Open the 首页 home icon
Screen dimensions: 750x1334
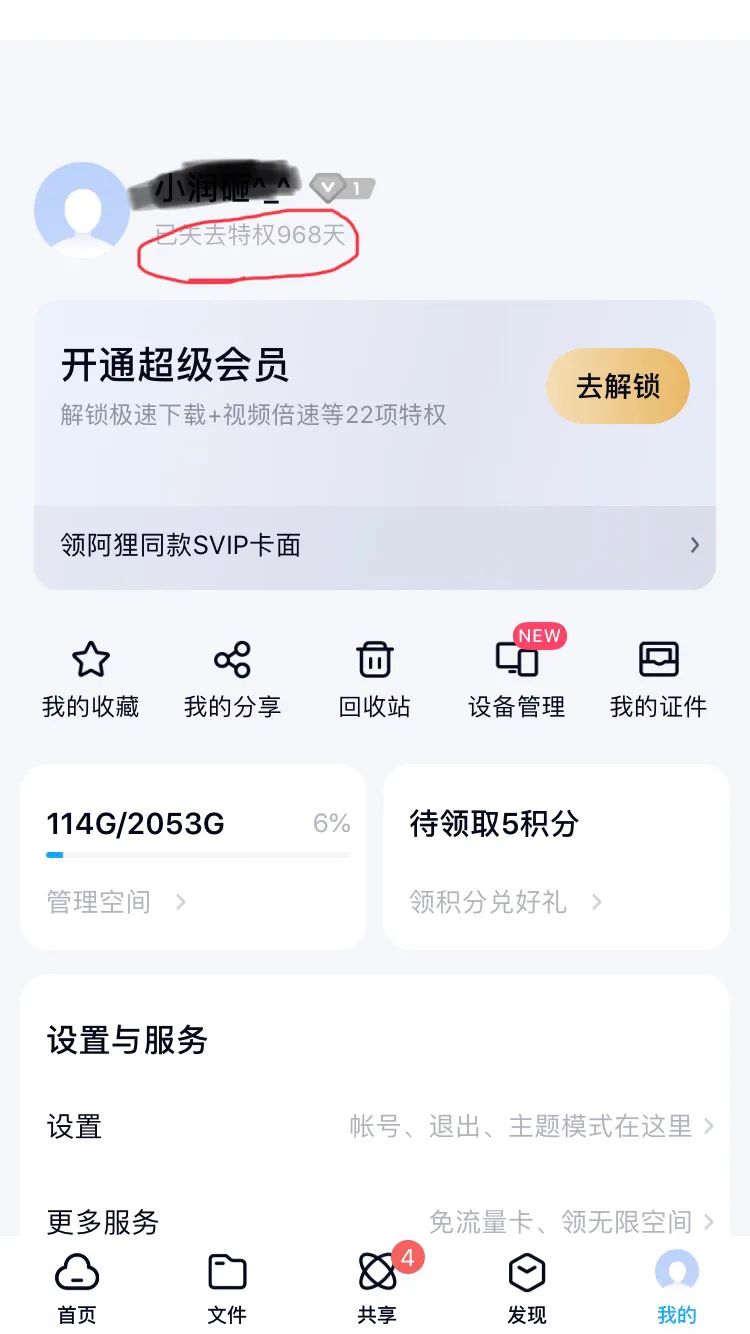(x=78, y=1285)
